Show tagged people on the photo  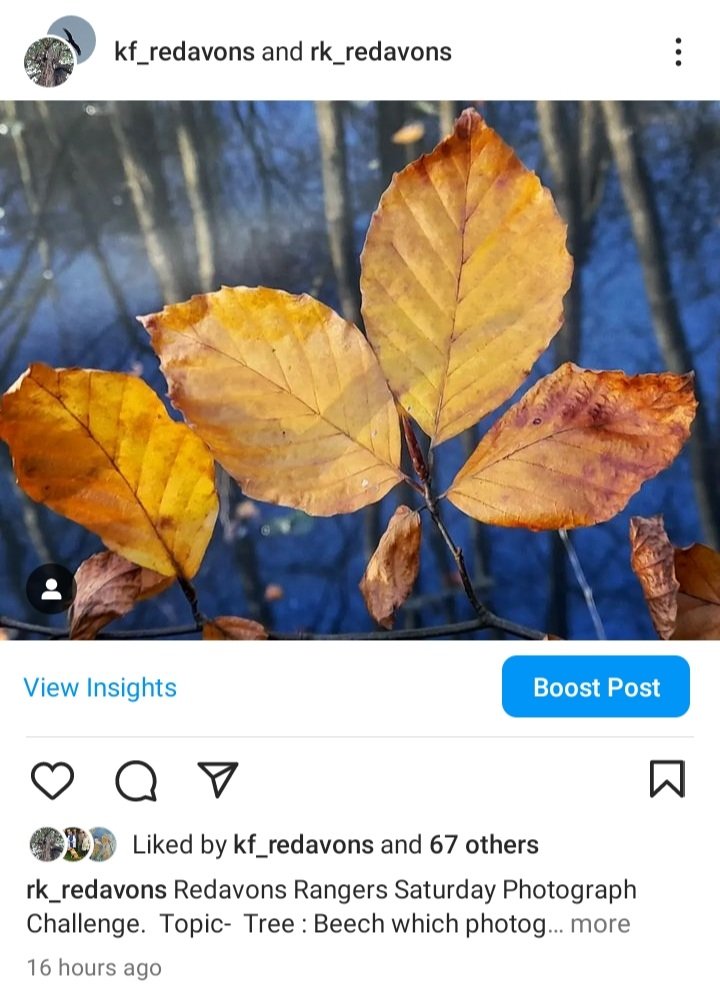[x=51, y=589]
